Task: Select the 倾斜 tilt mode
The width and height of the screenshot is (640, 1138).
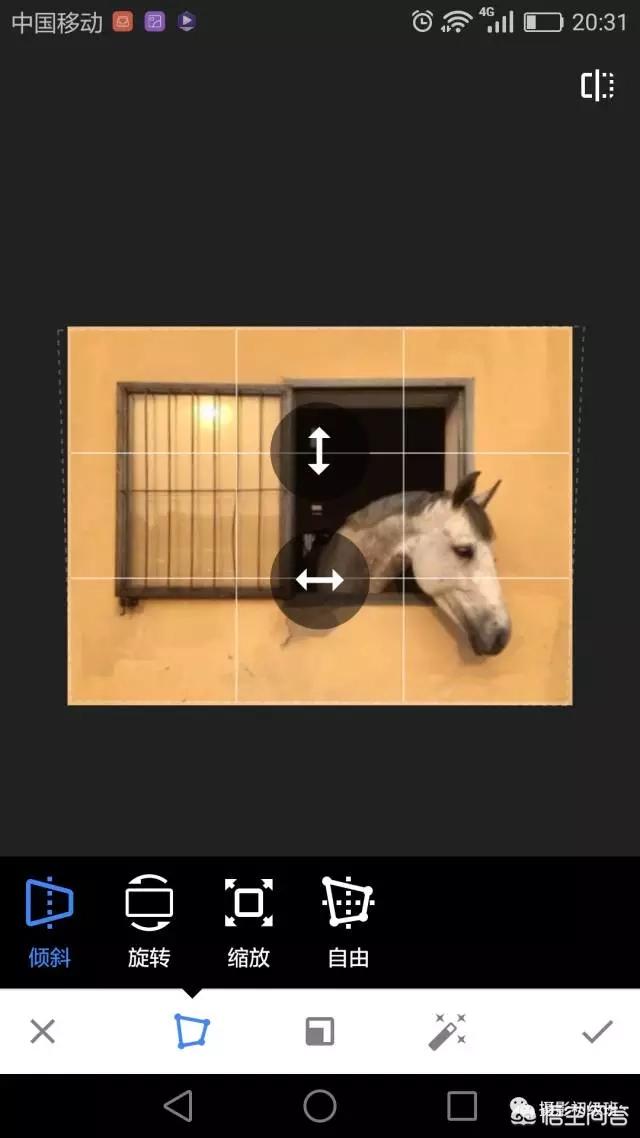Action: [50, 921]
